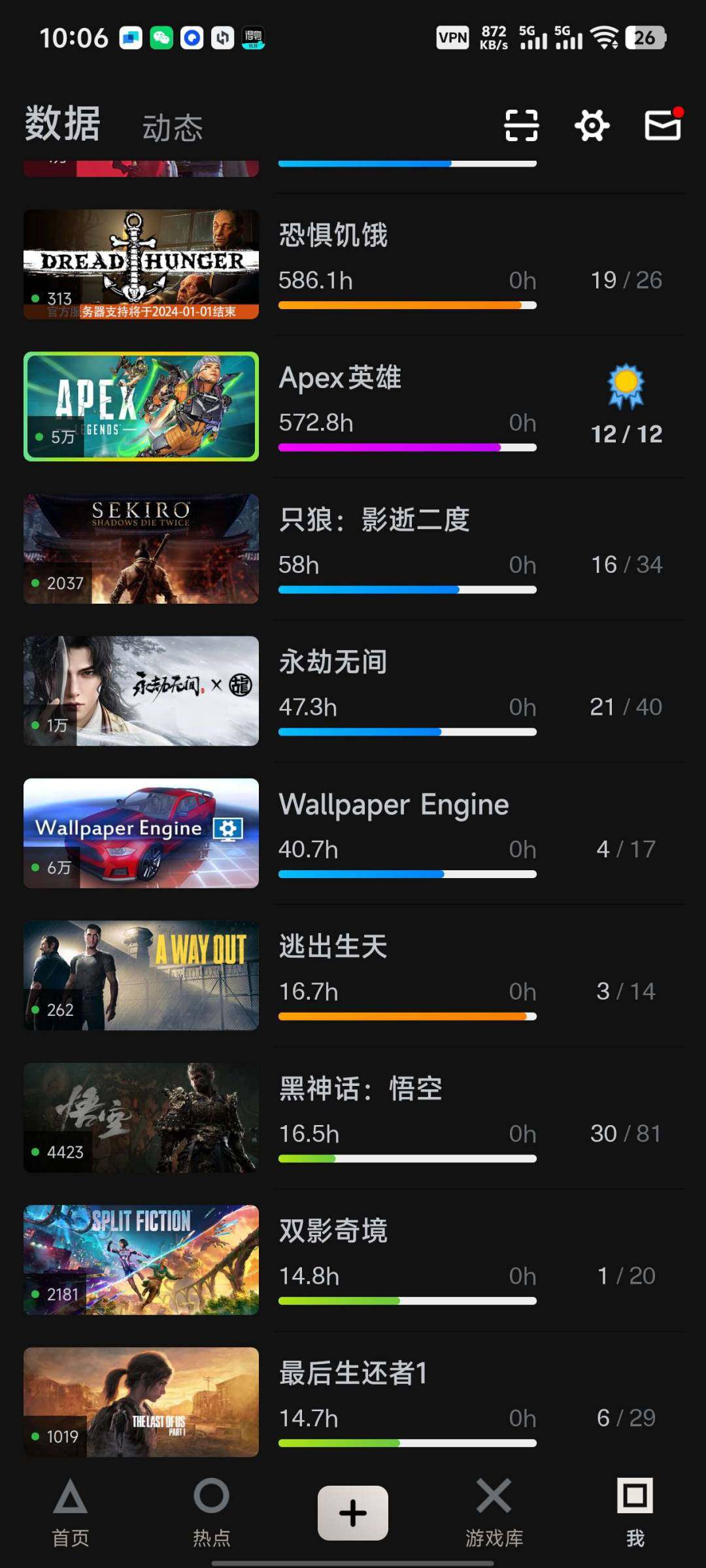Tap the 黑神话：悟空 achievement count 30/81
The width and height of the screenshot is (706, 1568).
coord(626,1134)
